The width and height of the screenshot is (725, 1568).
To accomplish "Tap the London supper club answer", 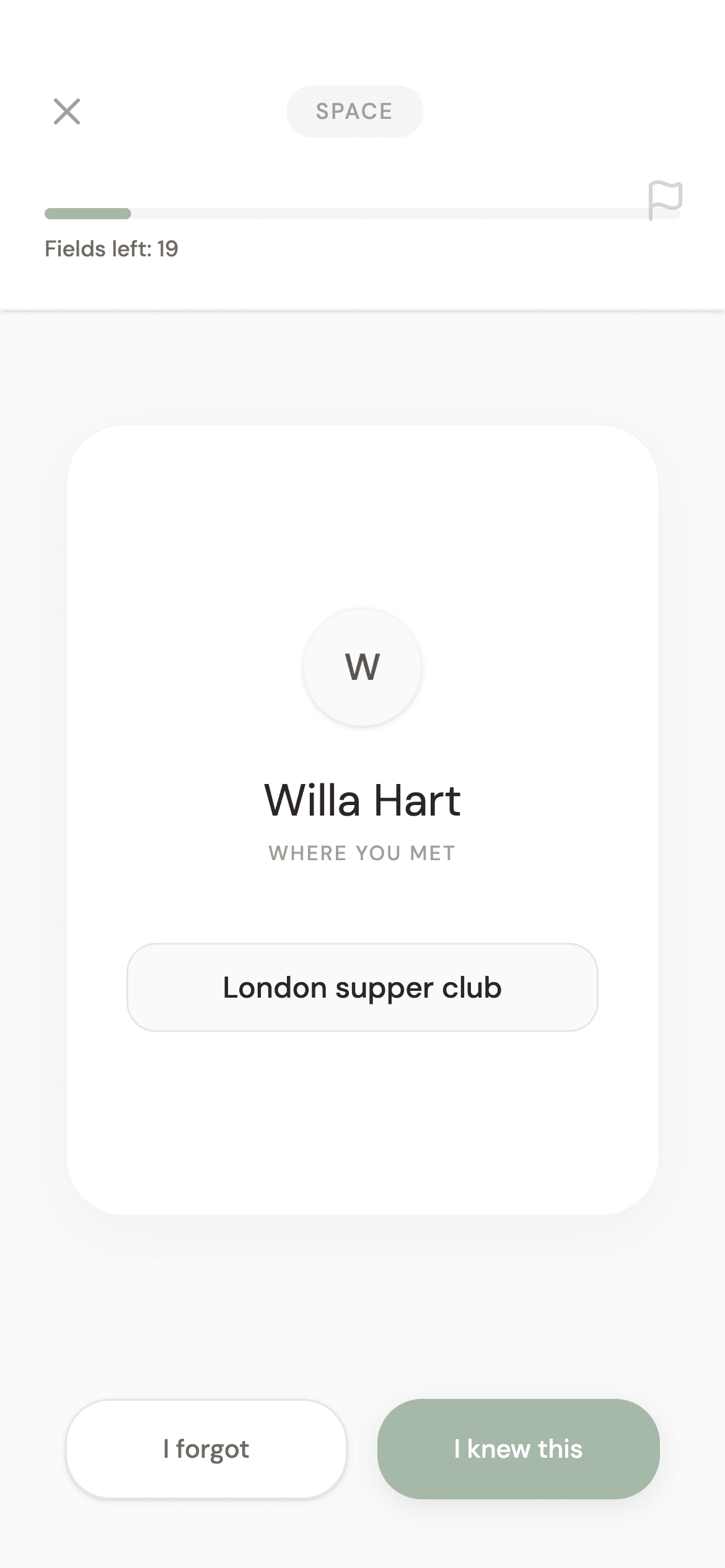I will 362,988.
